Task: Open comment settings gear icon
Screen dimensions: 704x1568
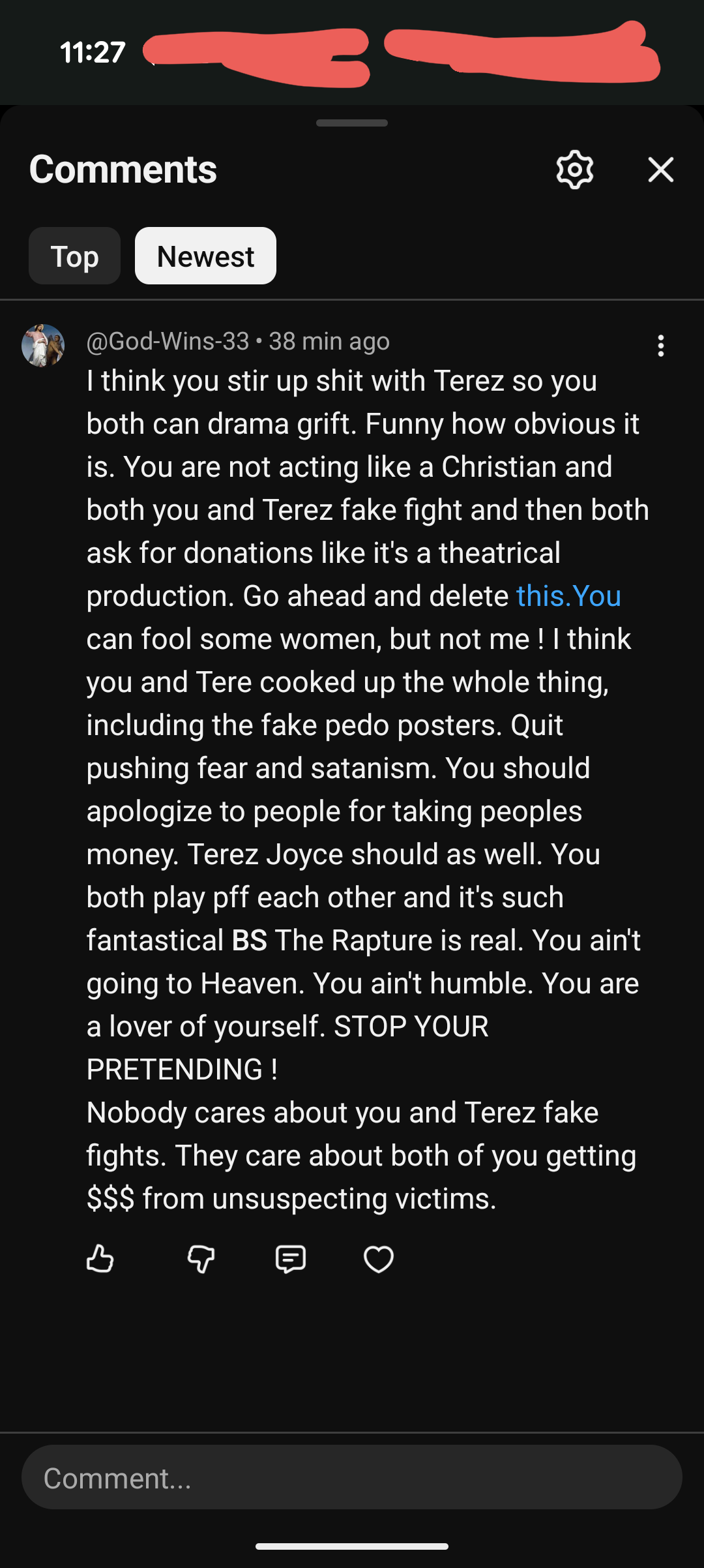Action: click(x=574, y=170)
